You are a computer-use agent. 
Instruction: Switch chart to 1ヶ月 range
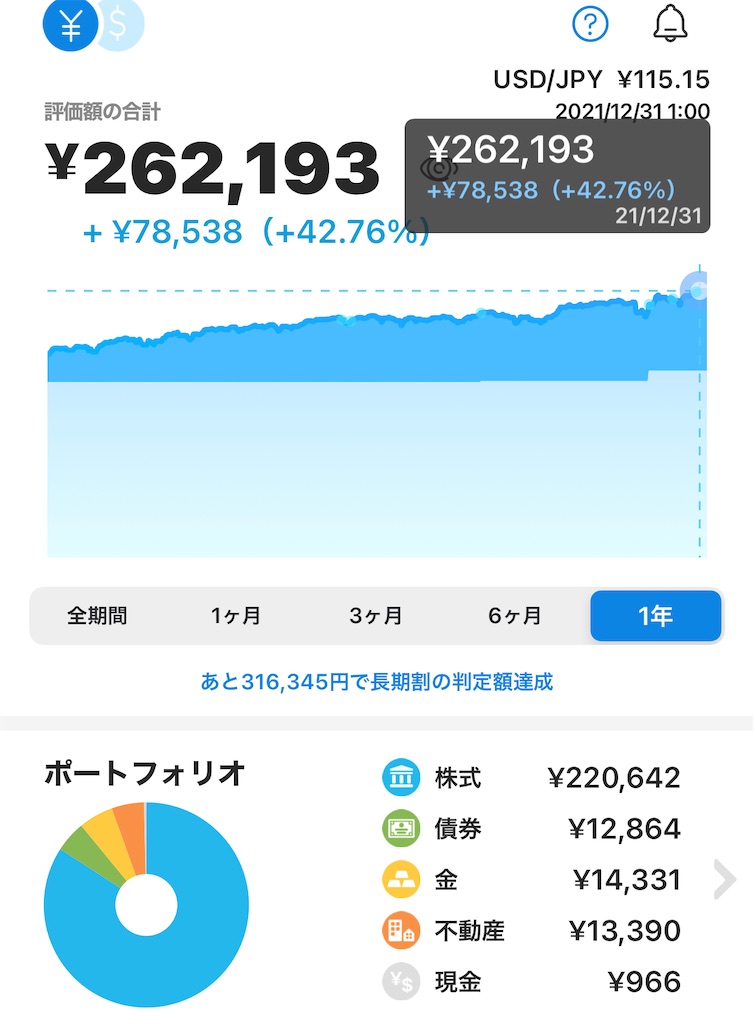236,616
